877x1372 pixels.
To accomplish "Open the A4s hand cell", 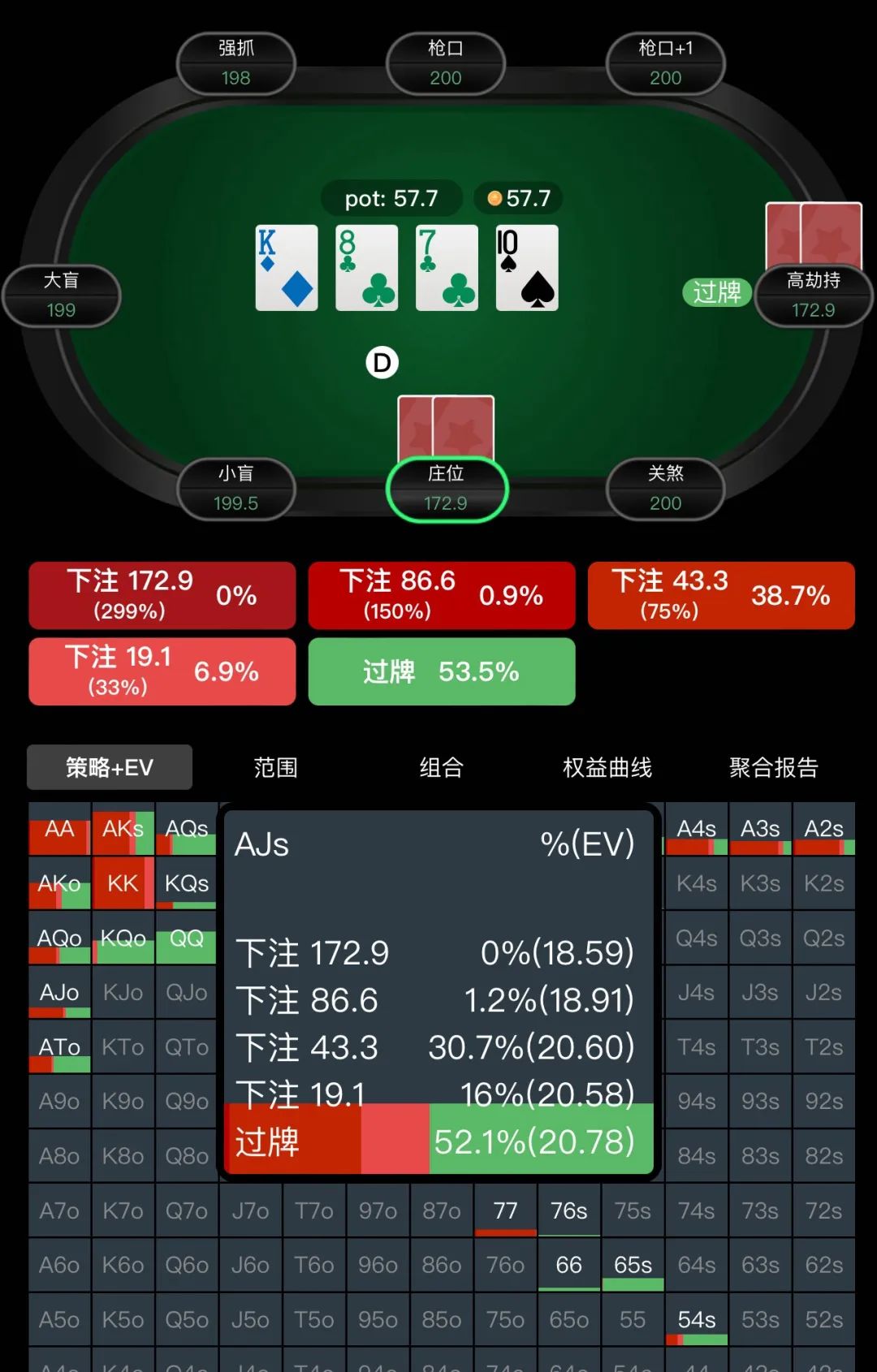I will coord(696,829).
